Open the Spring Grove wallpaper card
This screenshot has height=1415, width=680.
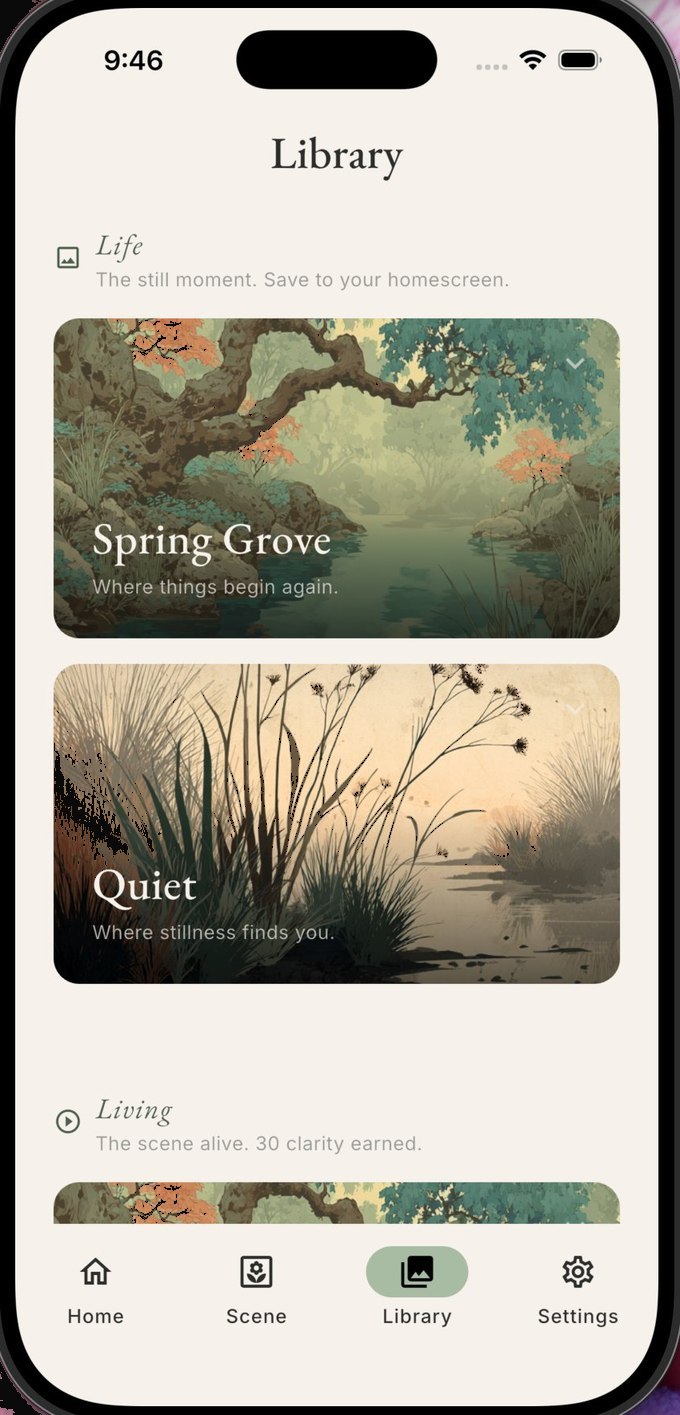(x=336, y=478)
